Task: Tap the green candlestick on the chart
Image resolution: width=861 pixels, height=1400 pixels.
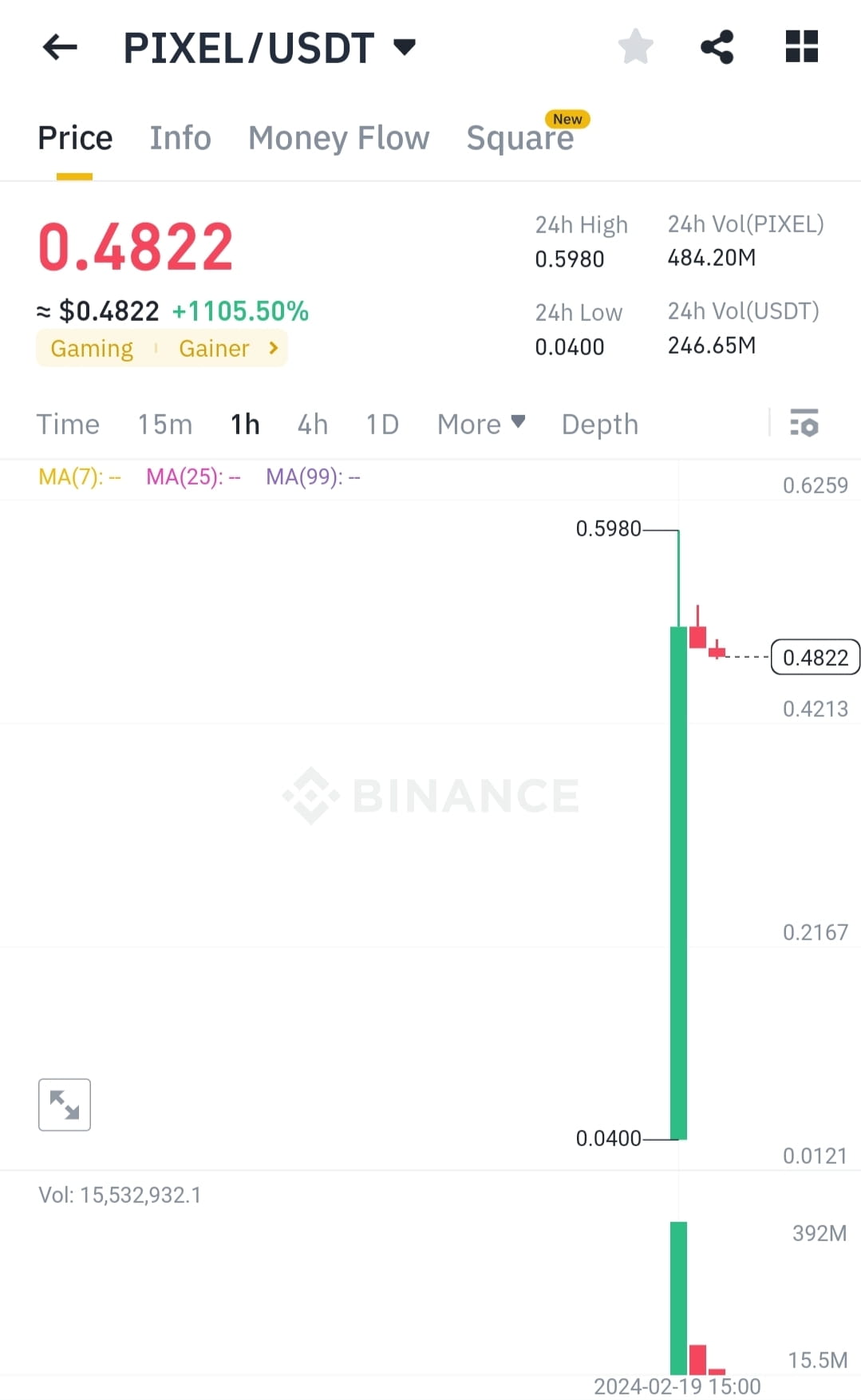Action: (679, 878)
